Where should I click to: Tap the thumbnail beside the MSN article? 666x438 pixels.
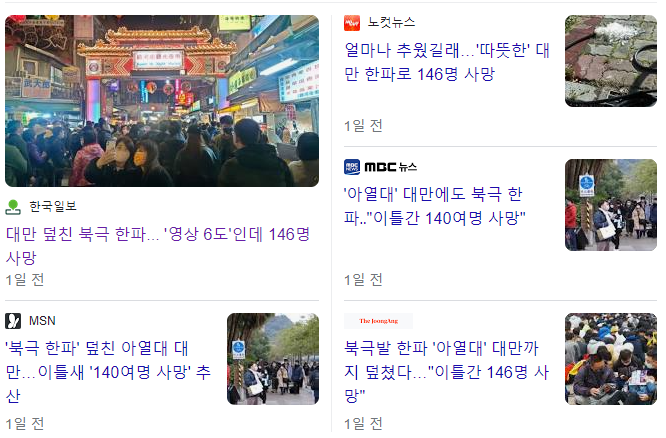click(x=273, y=359)
